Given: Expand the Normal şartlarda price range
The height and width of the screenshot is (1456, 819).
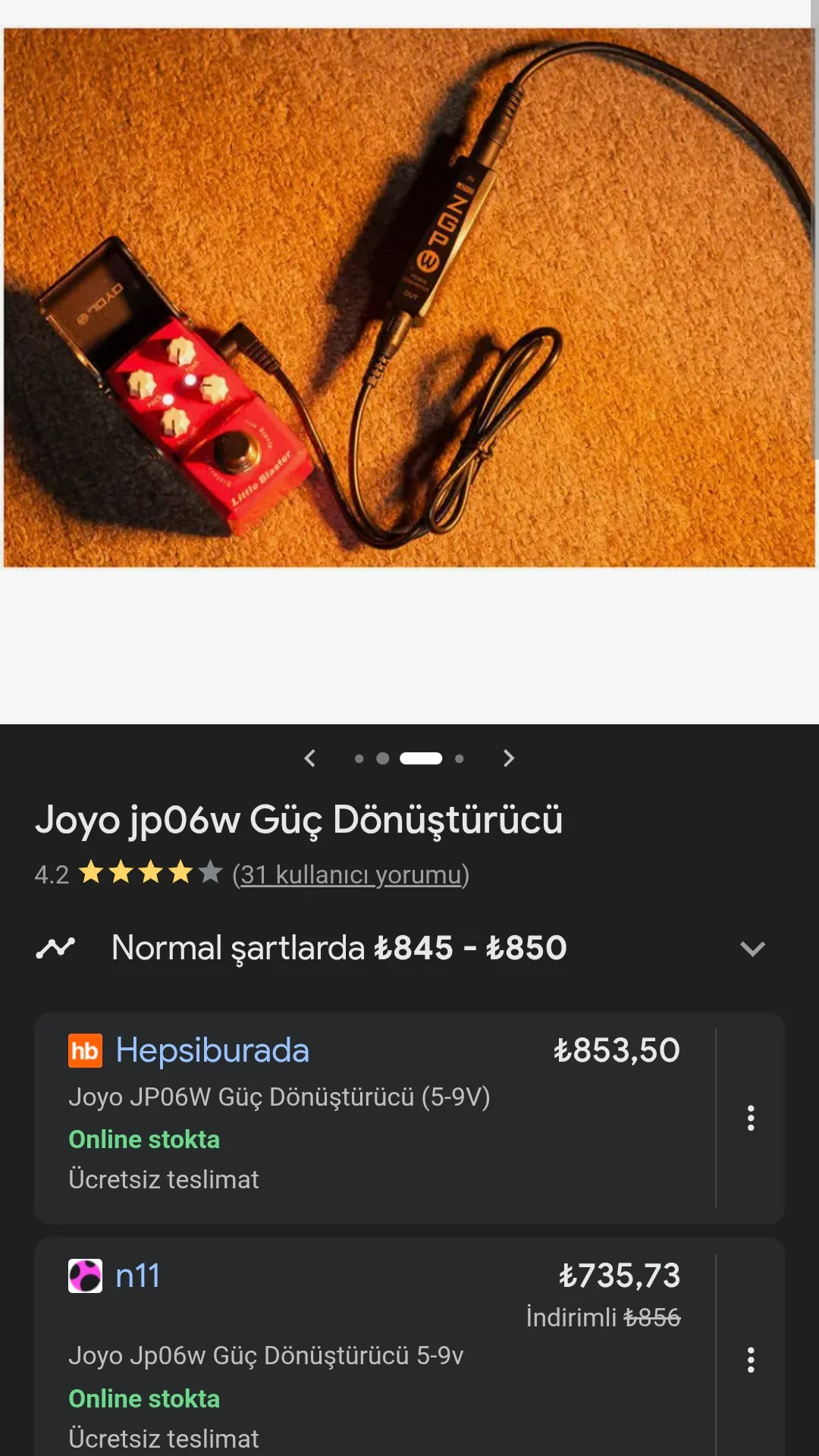Looking at the screenshot, I should [x=752, y=949].
